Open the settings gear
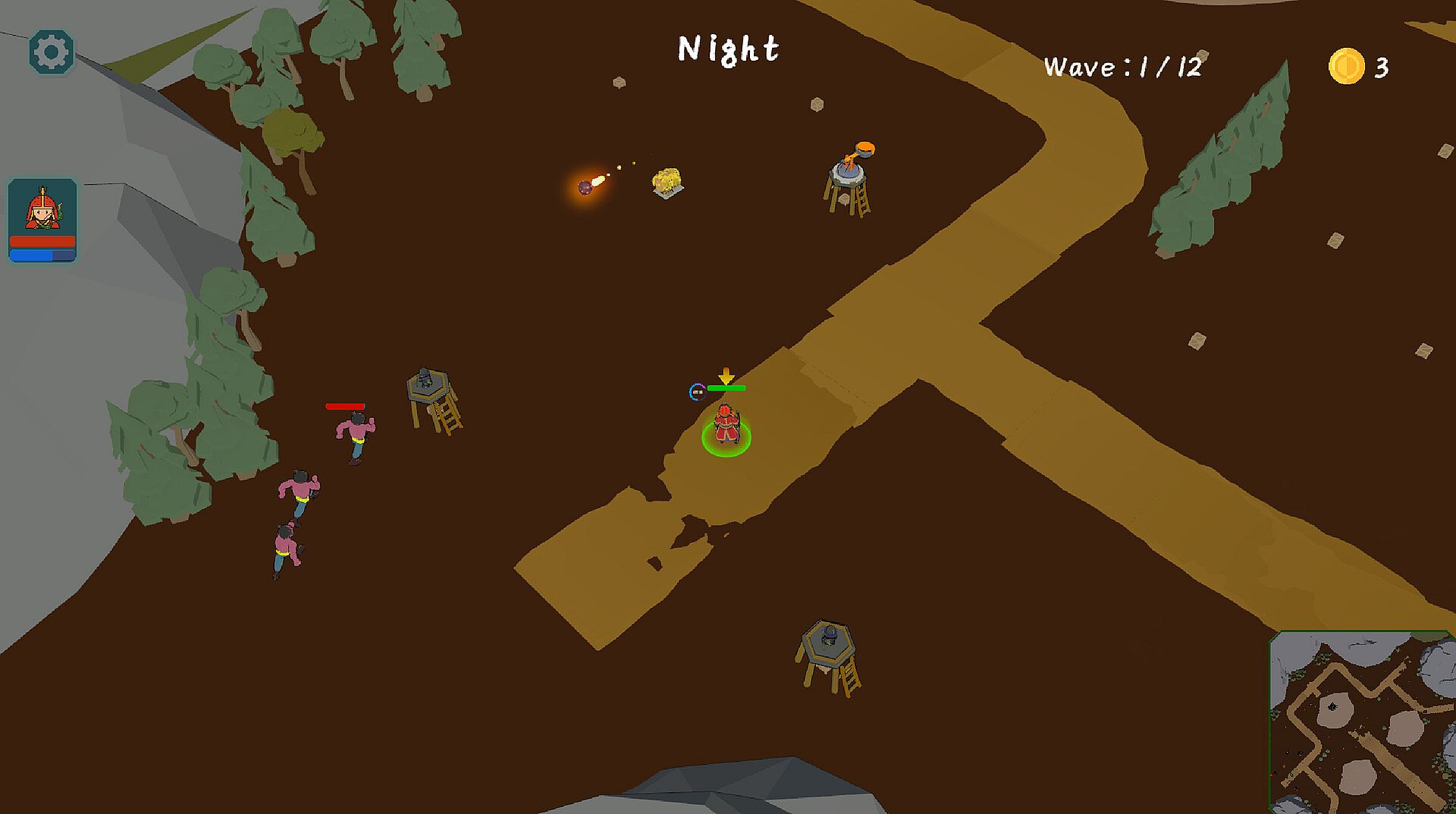Screen dimensions: 1456x814 coord(52,52)
